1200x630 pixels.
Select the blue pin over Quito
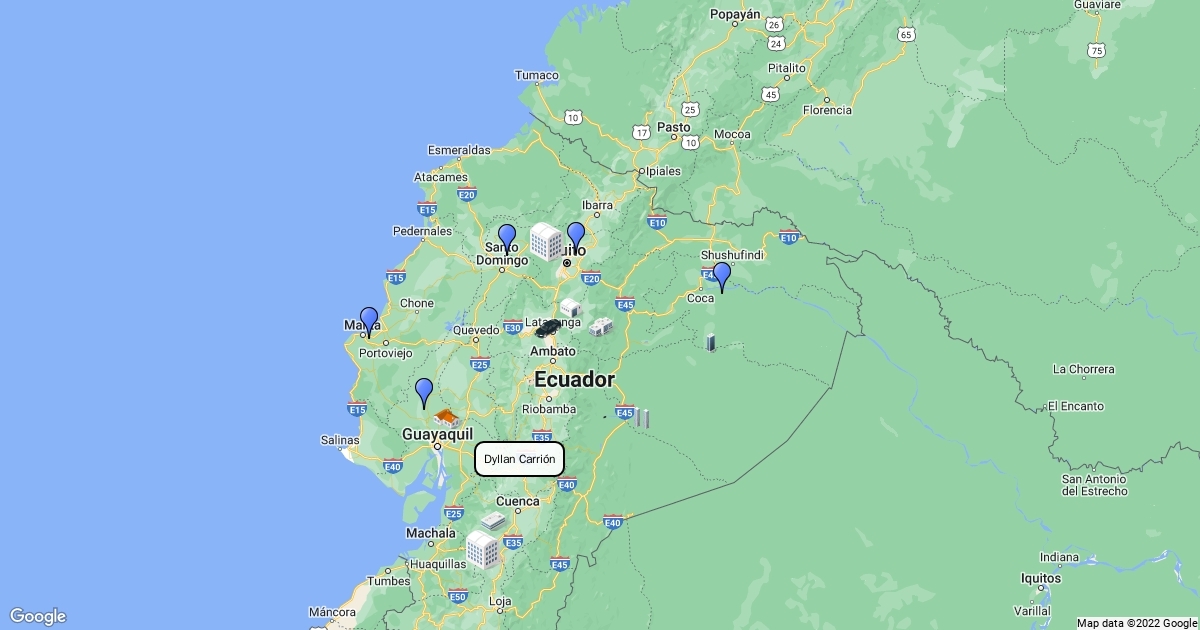(x=576, y=235)
